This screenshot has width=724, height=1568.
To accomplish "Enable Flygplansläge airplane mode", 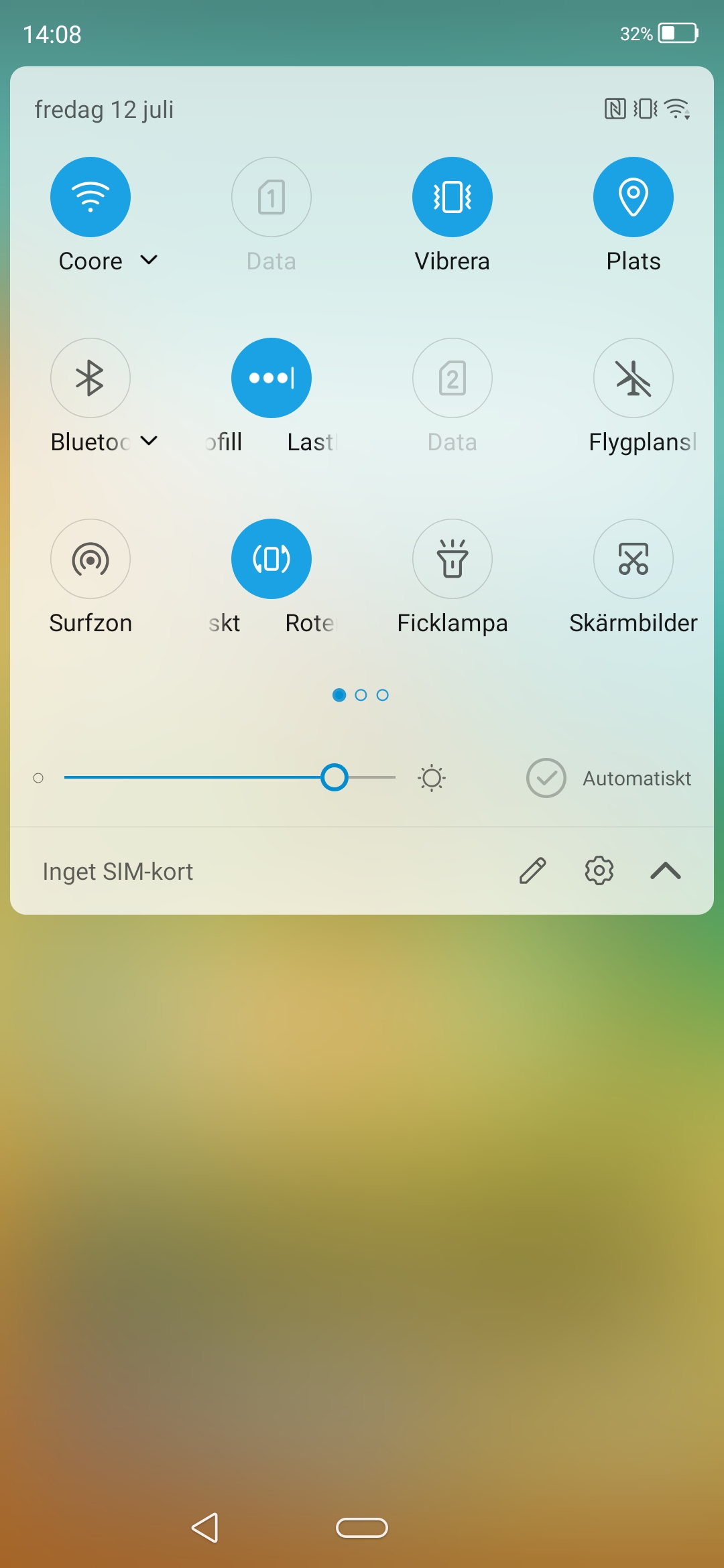I will click(633, 378).
